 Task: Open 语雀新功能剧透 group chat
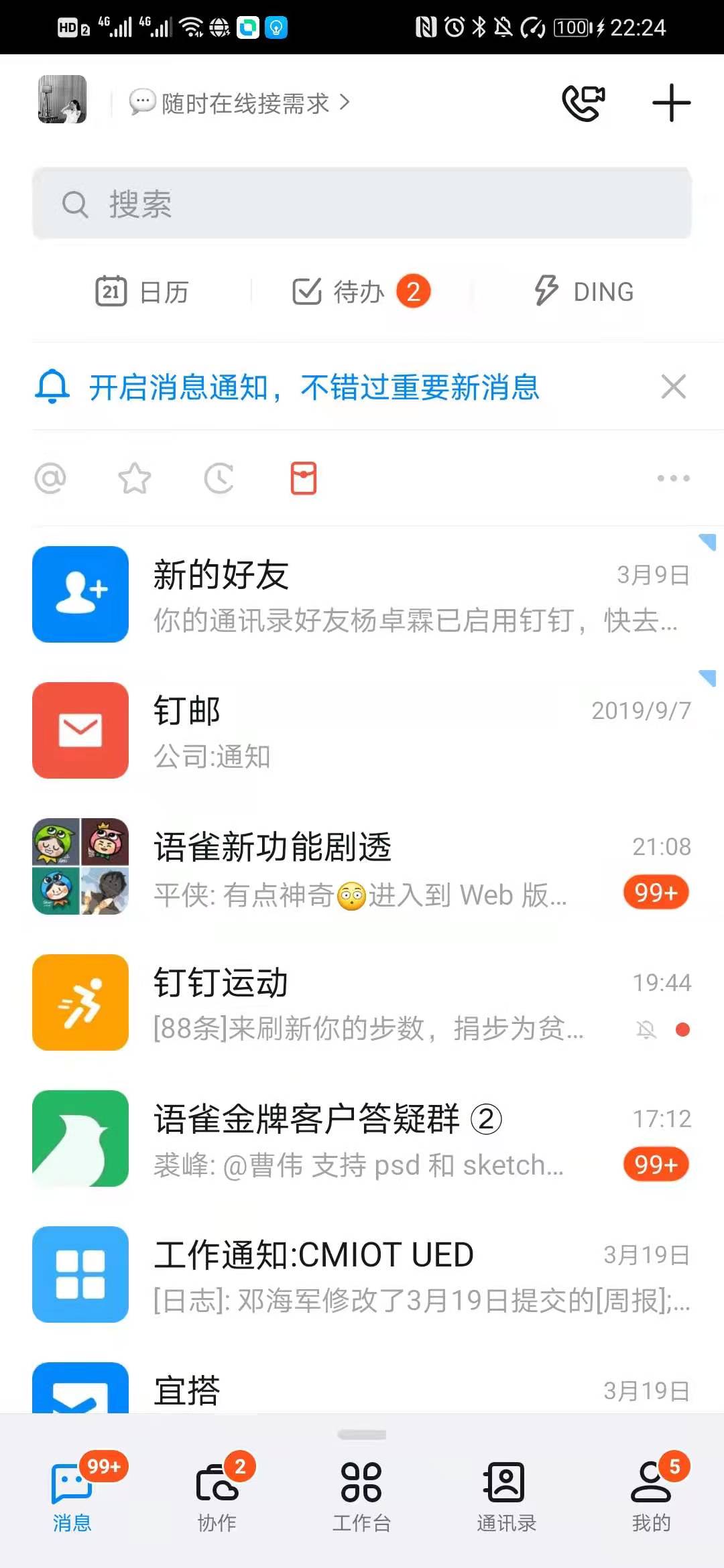click(x=362, y=867)
